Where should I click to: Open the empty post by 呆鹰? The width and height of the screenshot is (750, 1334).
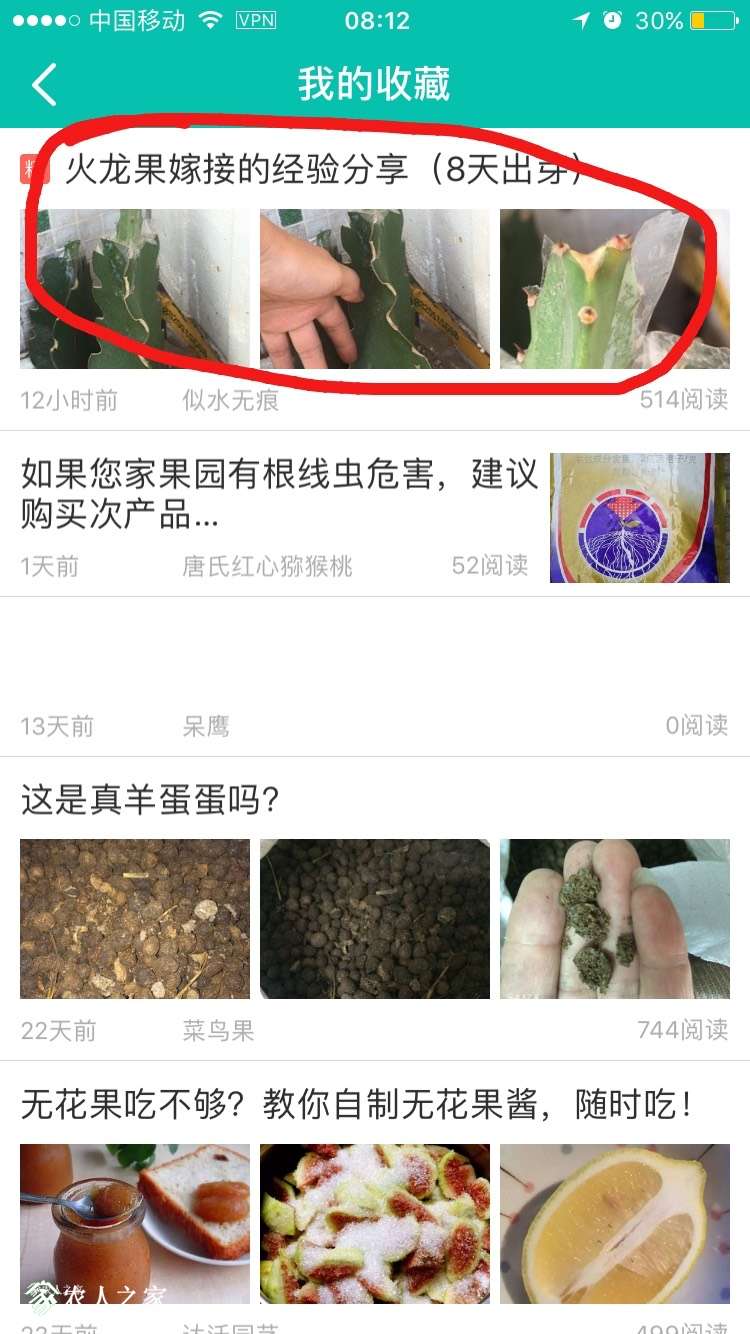374,676
